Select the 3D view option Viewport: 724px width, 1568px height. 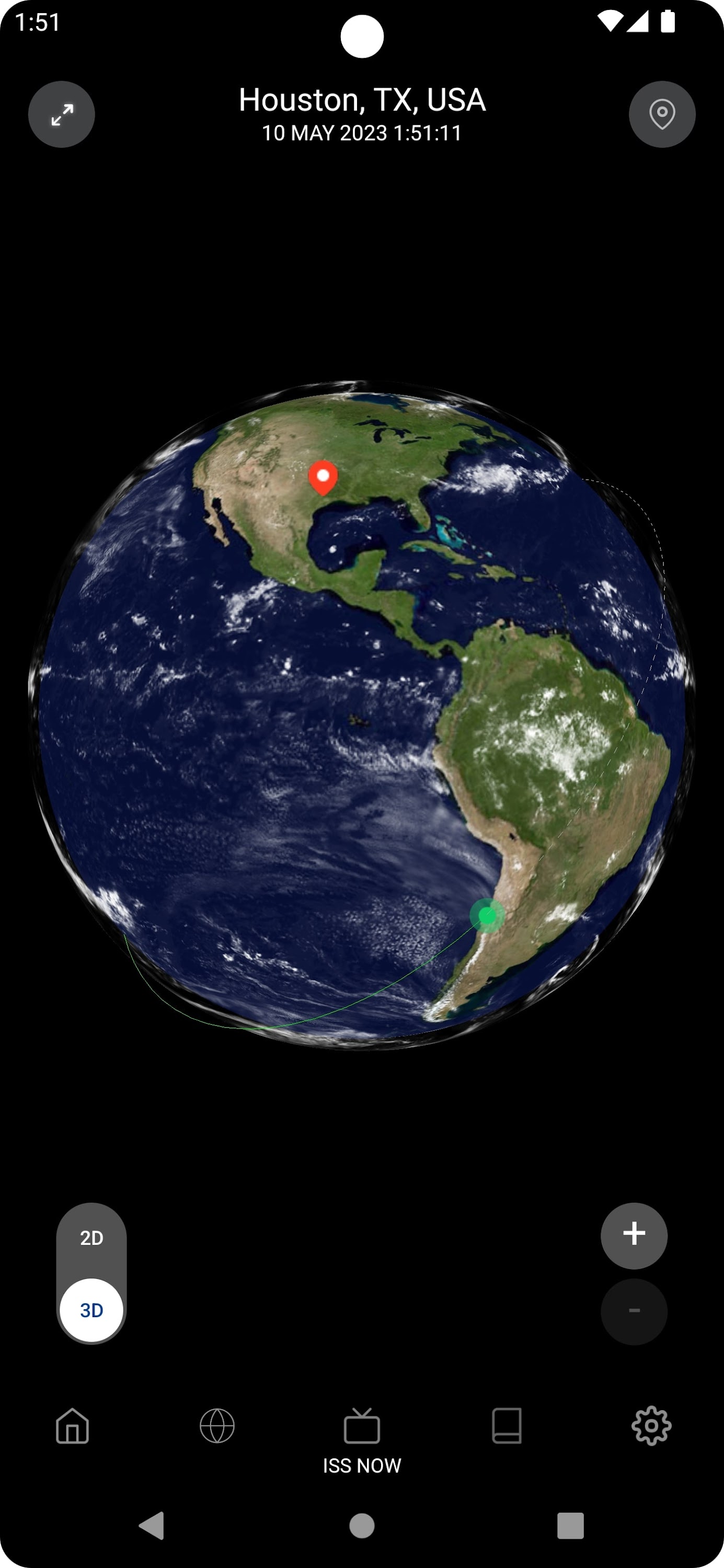91,1310
